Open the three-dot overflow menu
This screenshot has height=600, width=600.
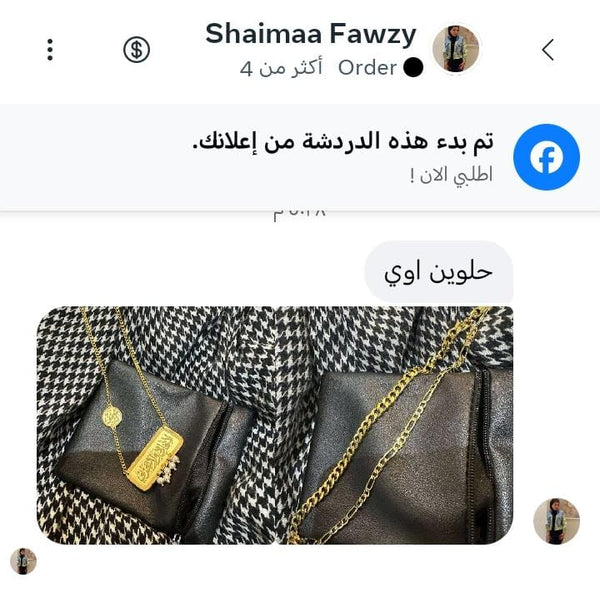[50, 49]
